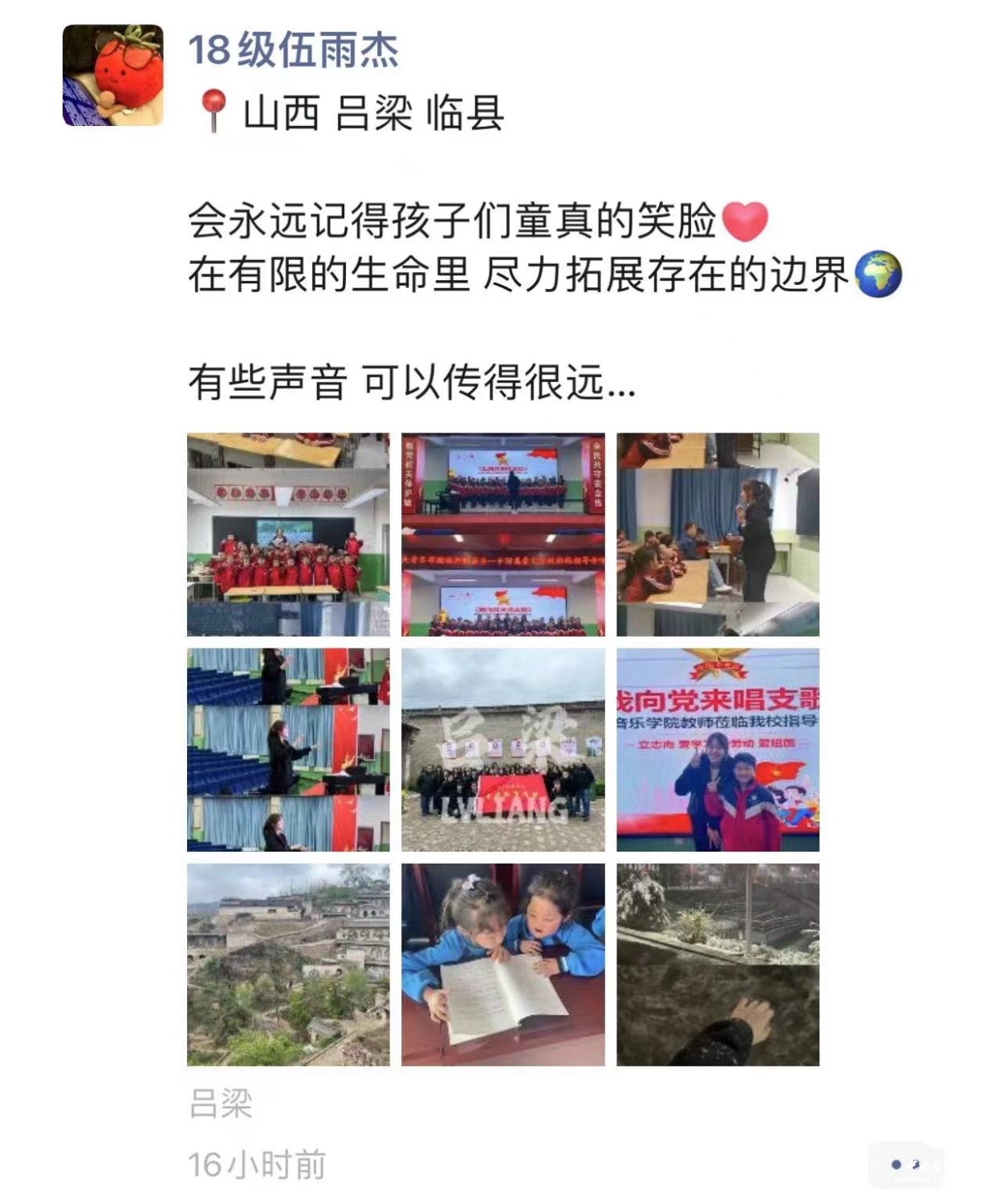View the conductor collage photo
Screen dimensions: 1005x1204
click(x=288, y=750)
